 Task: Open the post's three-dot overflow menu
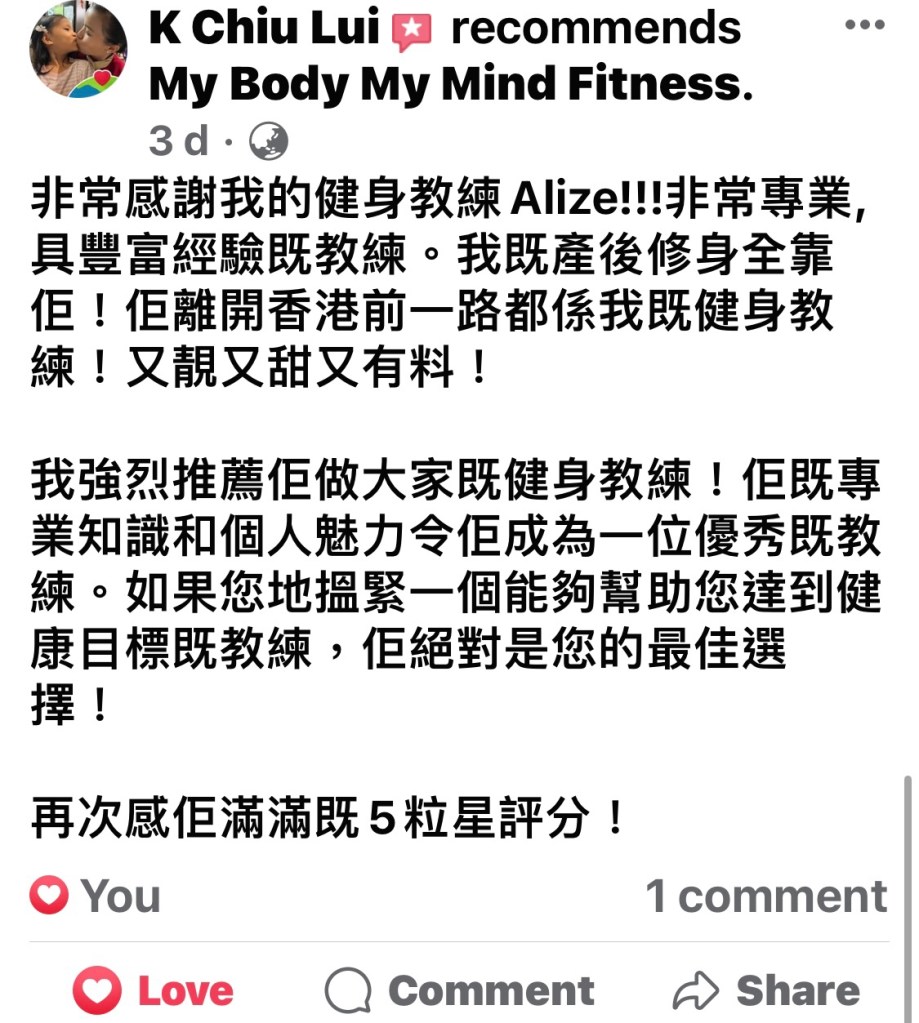click(864, 25)
